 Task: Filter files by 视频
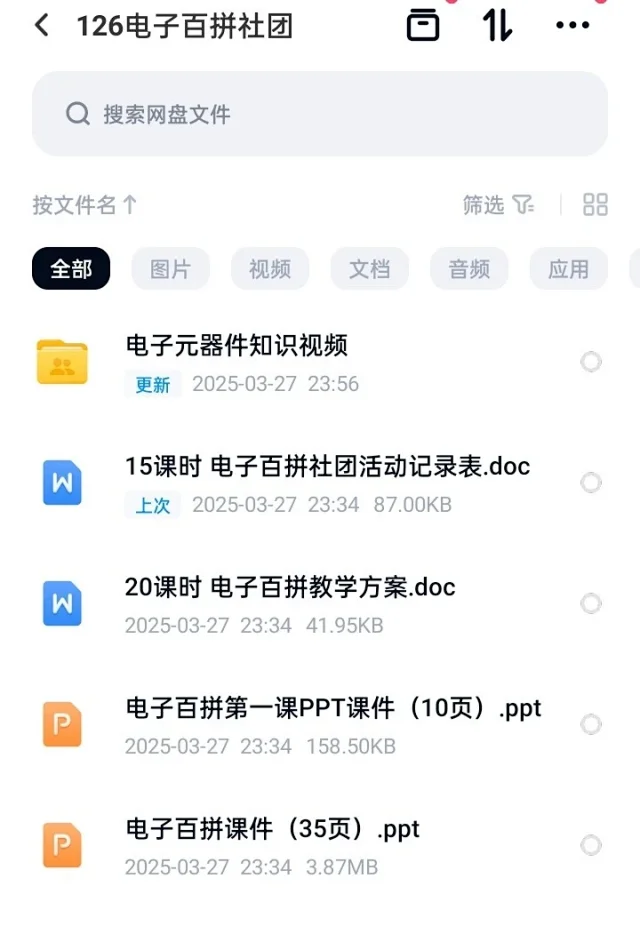coord(270,269)
